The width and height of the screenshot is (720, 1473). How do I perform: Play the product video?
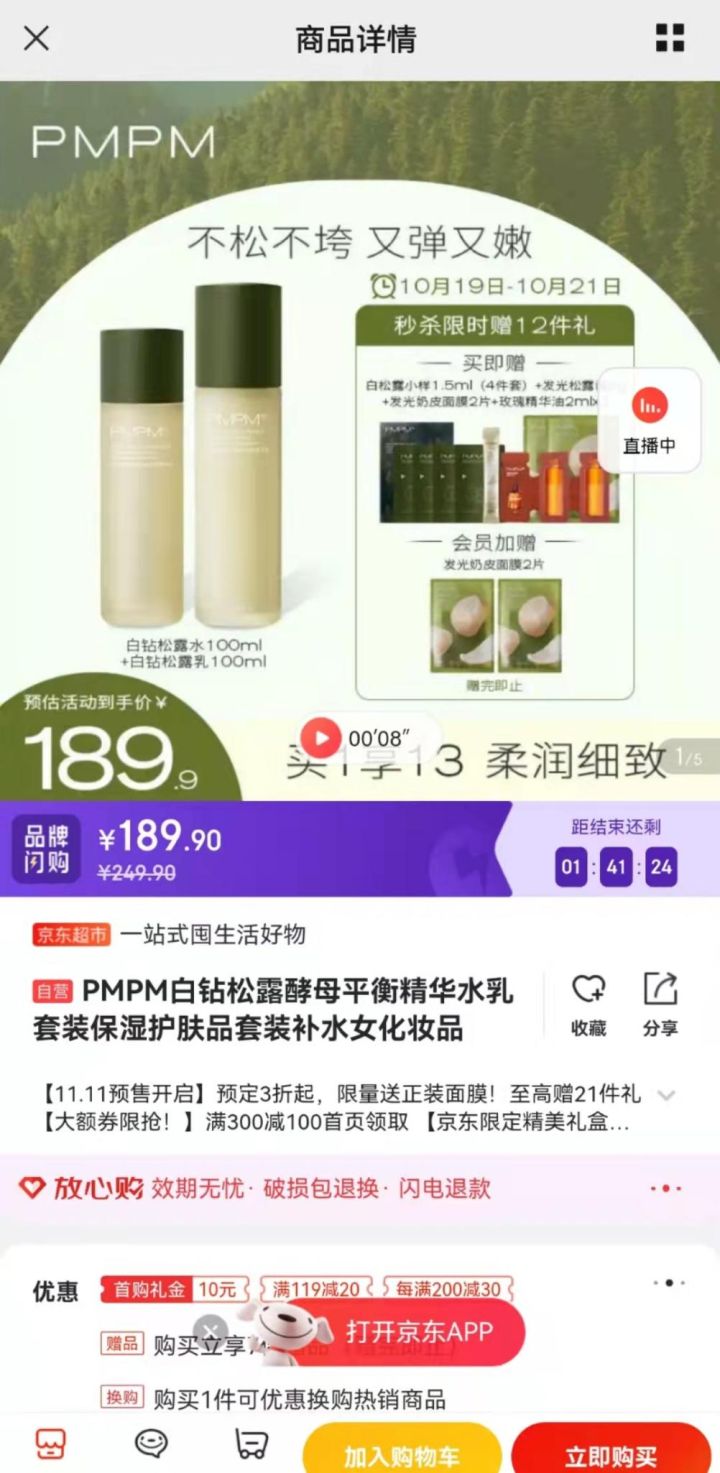coord(320,739)
